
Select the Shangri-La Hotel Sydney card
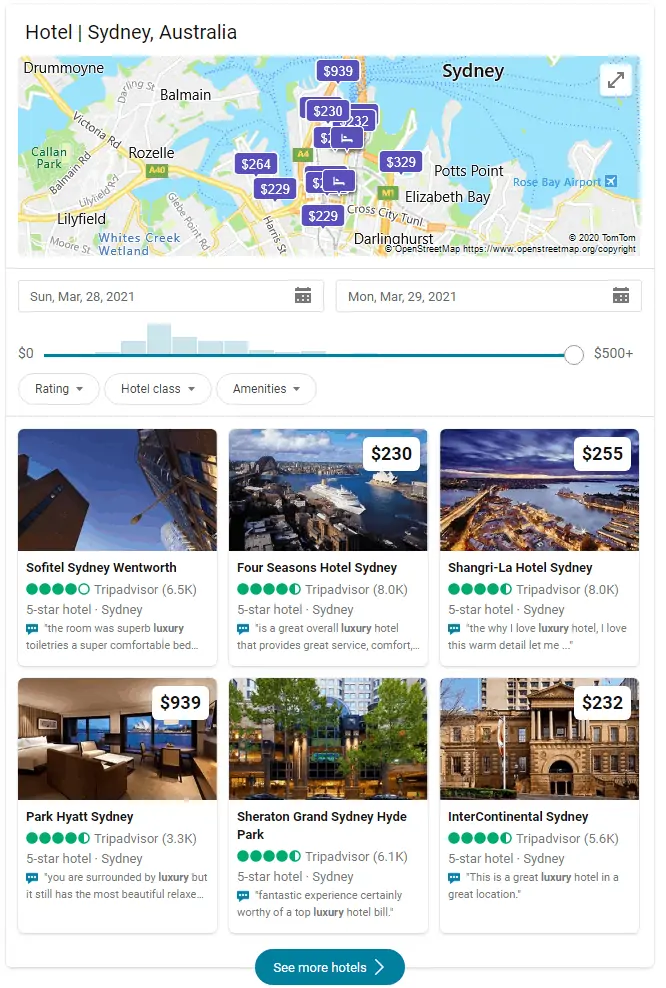[x=539, y=547]
